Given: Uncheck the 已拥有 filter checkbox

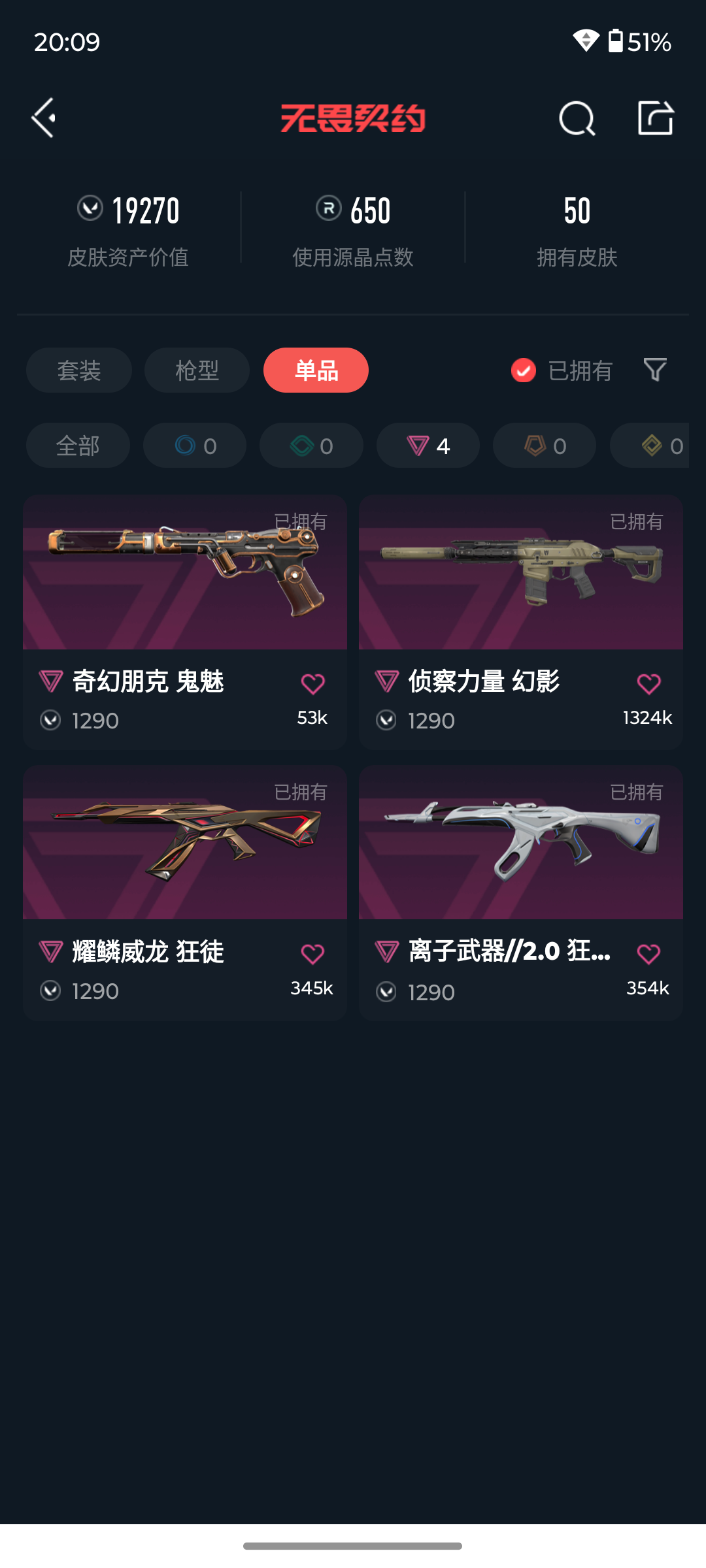Looking at the screenshot, I should (524, 370).
